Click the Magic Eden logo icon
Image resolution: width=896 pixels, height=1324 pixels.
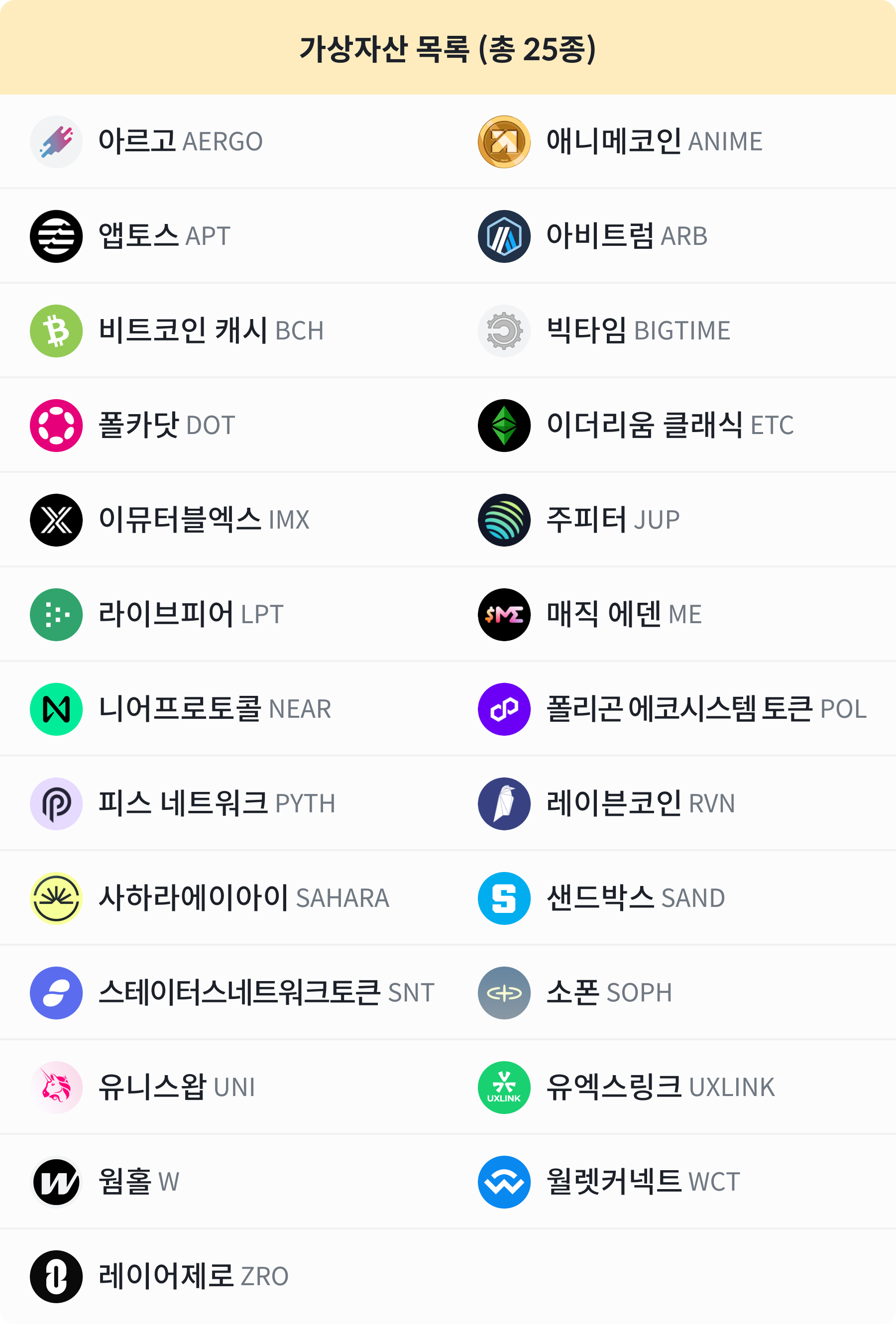[504, 615]
